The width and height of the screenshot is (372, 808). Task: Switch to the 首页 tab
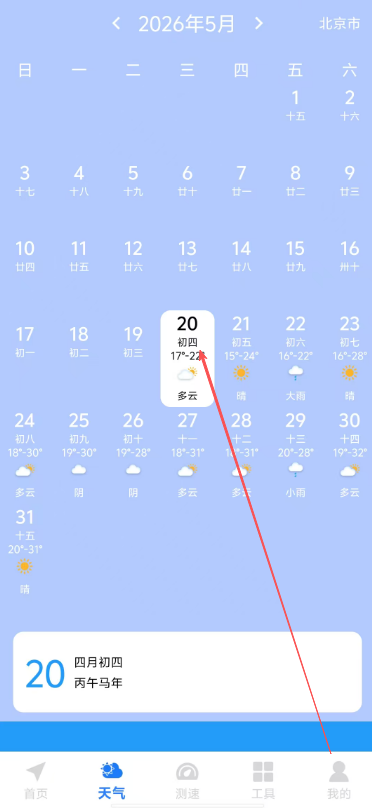coord(36,780)
